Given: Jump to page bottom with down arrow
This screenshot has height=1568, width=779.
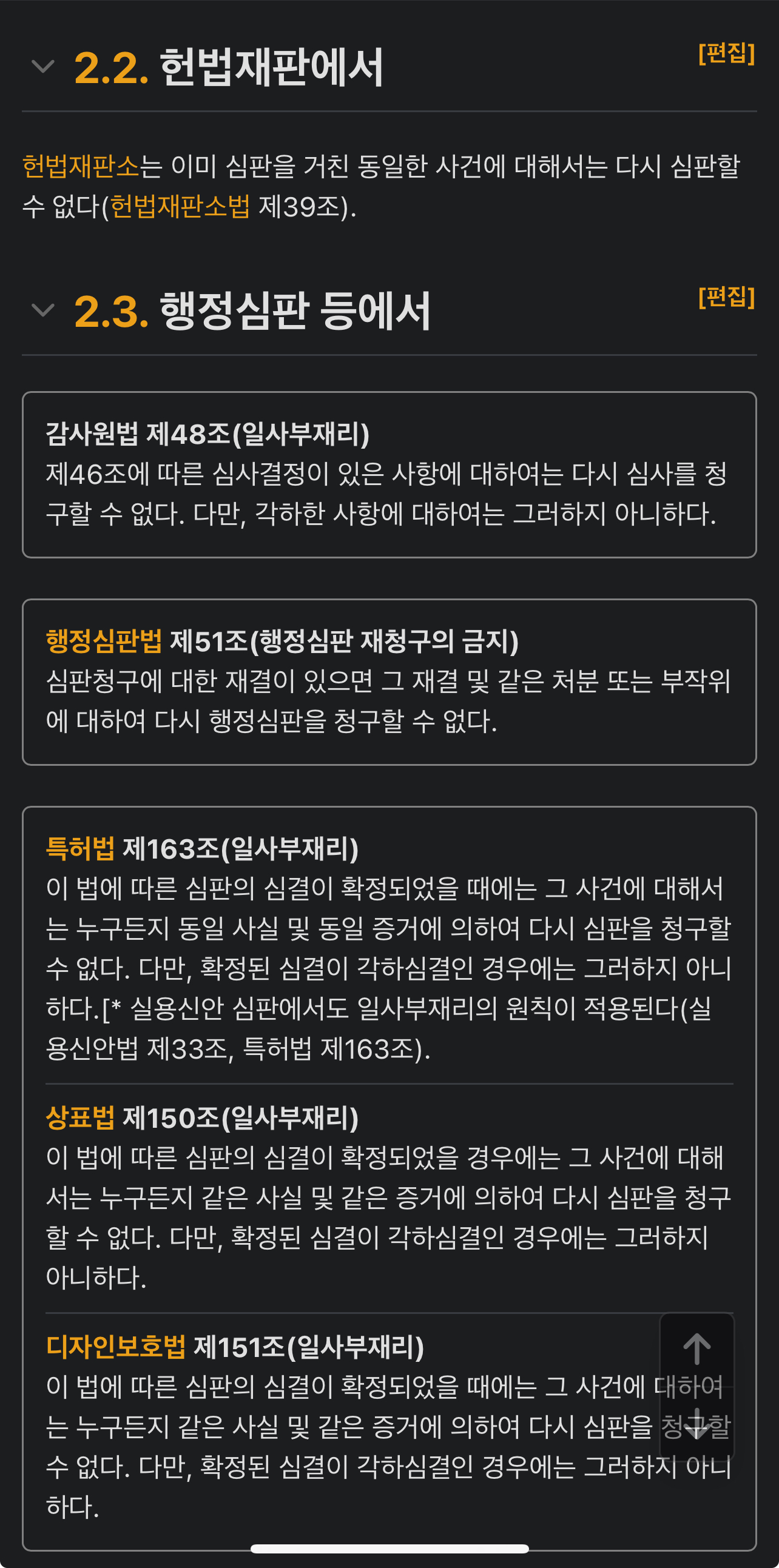Looking at the screenshot, I should [696, 1424].
